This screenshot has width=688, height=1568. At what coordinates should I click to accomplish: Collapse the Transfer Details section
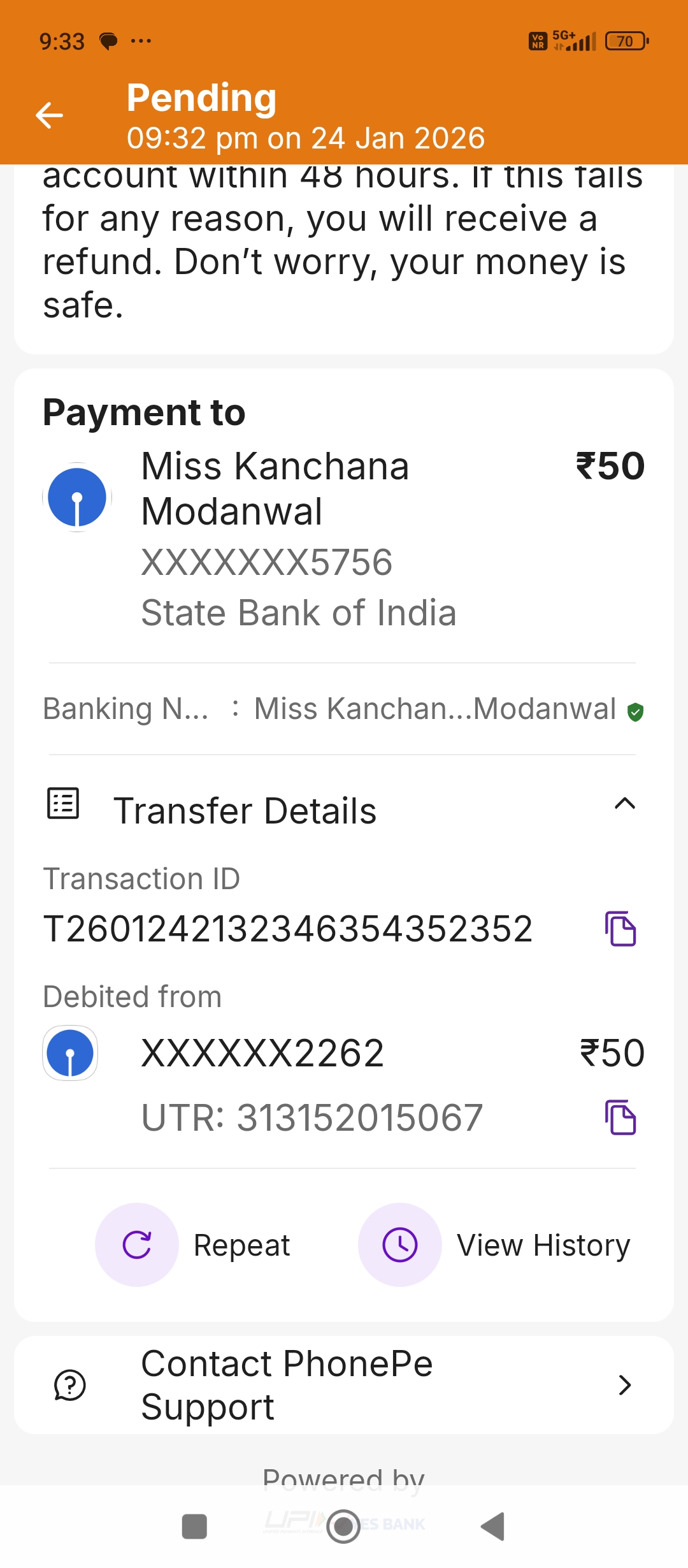coord(624,804)
